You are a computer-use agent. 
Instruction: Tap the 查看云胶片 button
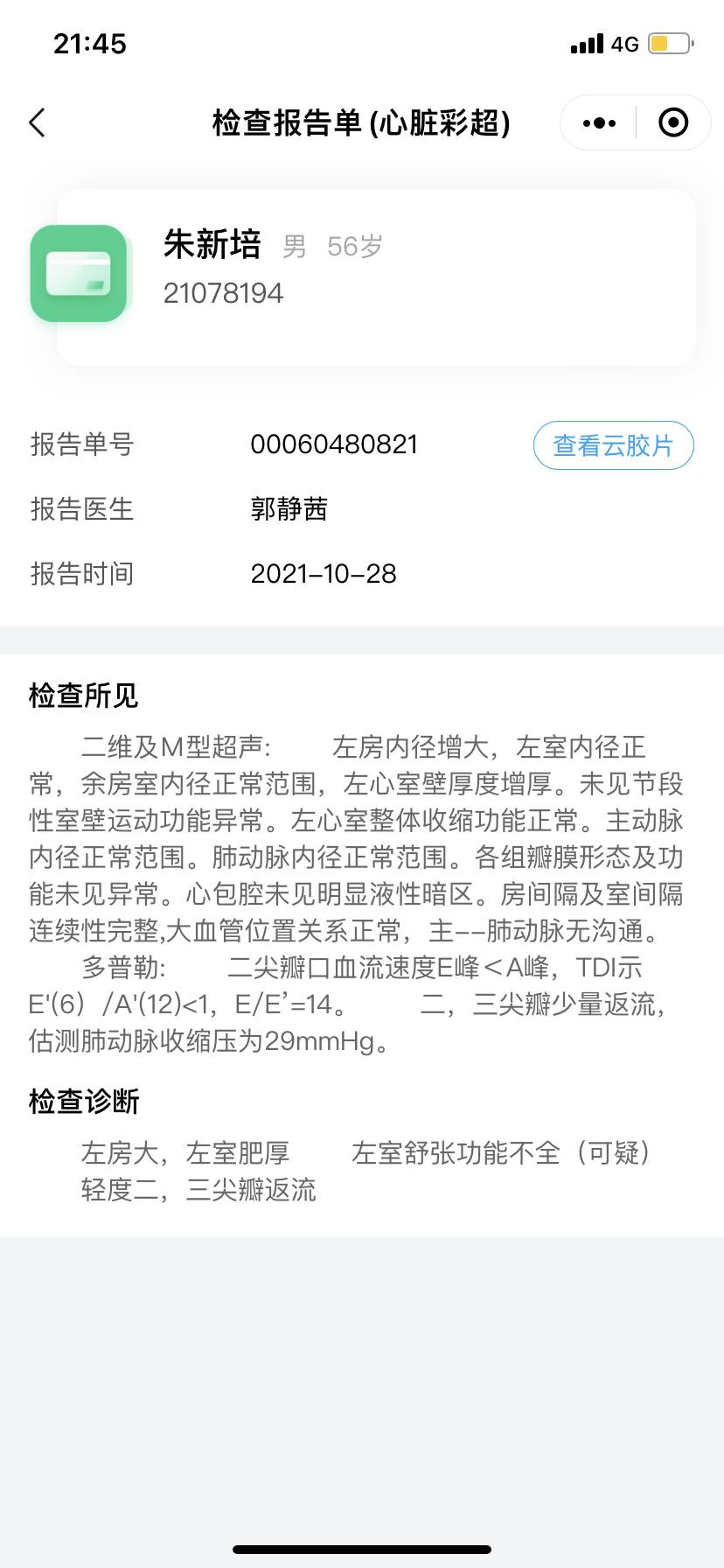pyautogui.click(x=613, y=445)
